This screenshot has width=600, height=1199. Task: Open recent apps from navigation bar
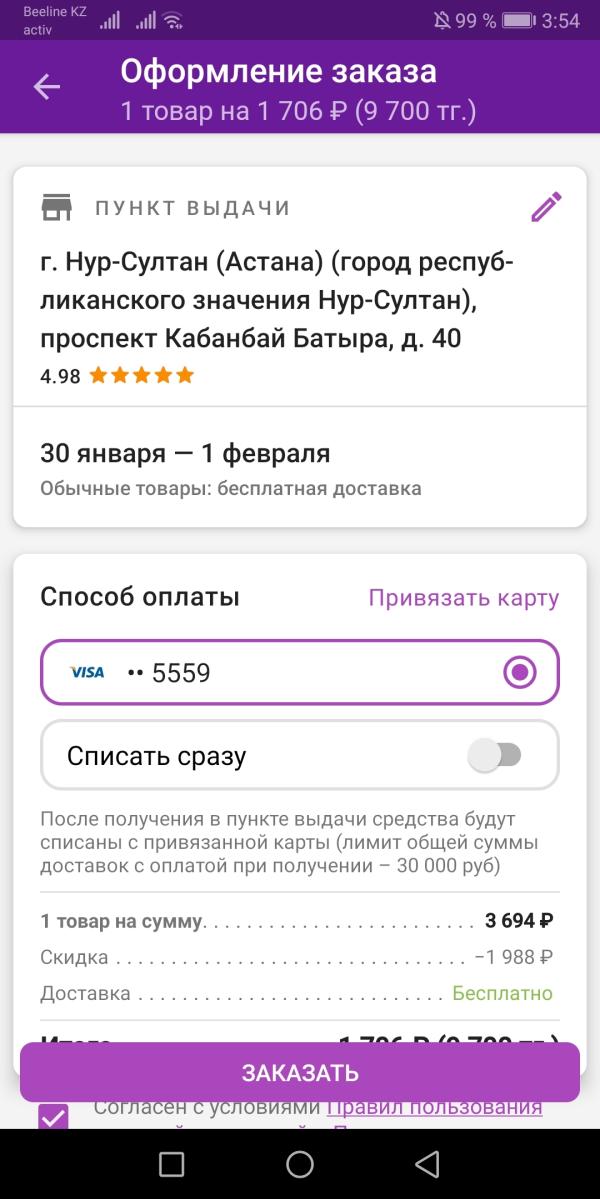(171, 1164)
